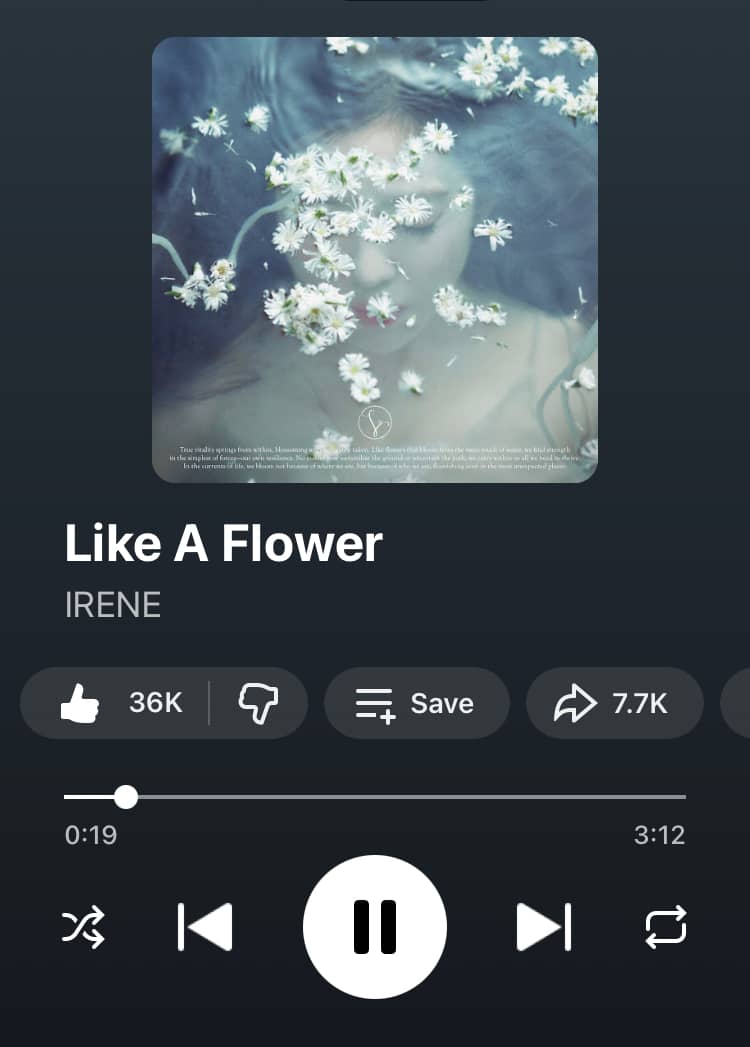Image resolution: width=750 pixels, height=1047 pixels.
Task: Toggle repeat mode
Action: [x=666, y=927]
